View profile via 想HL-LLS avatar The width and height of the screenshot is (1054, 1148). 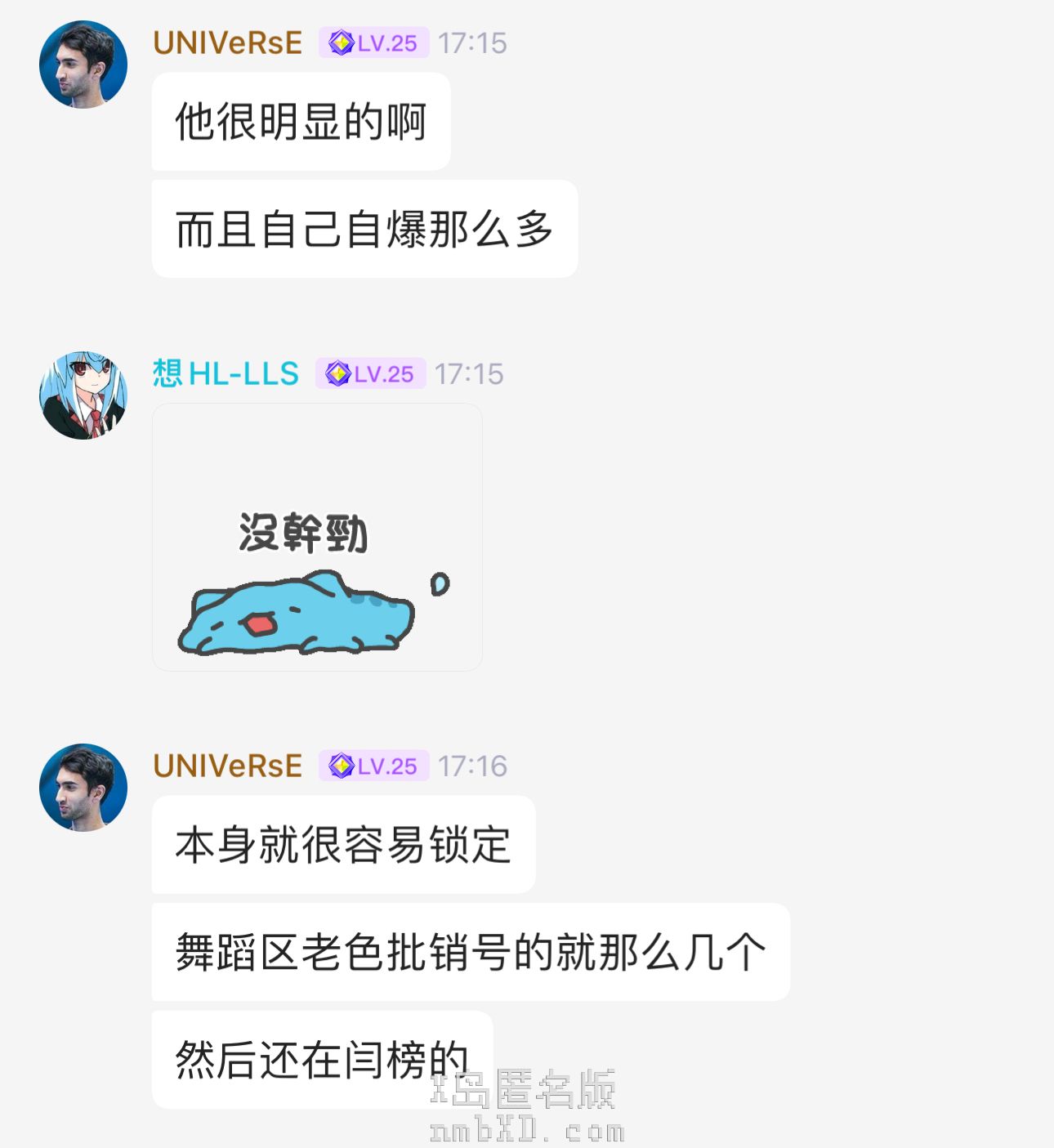(83, 395)
